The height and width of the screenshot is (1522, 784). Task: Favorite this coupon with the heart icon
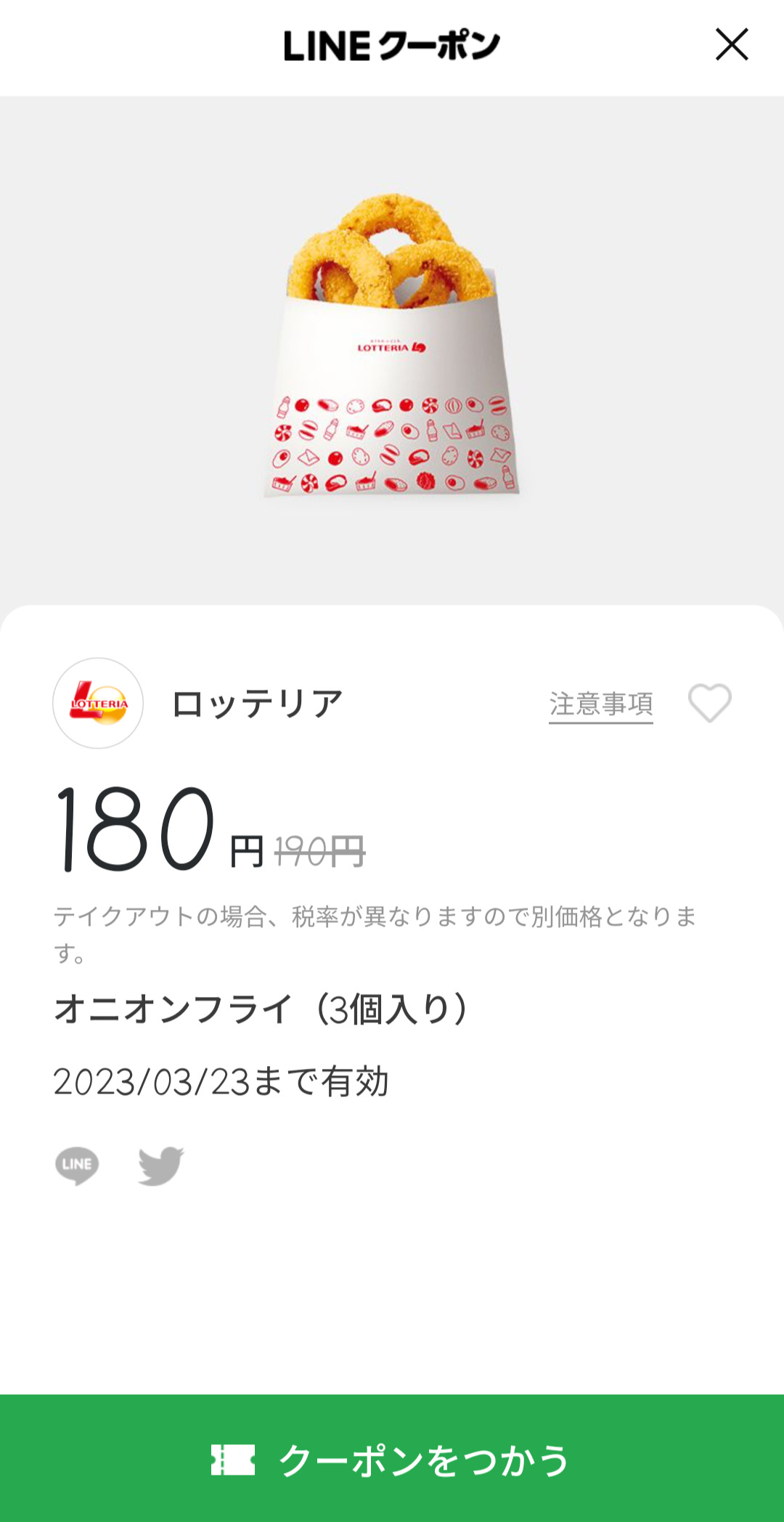click(709, 703)
